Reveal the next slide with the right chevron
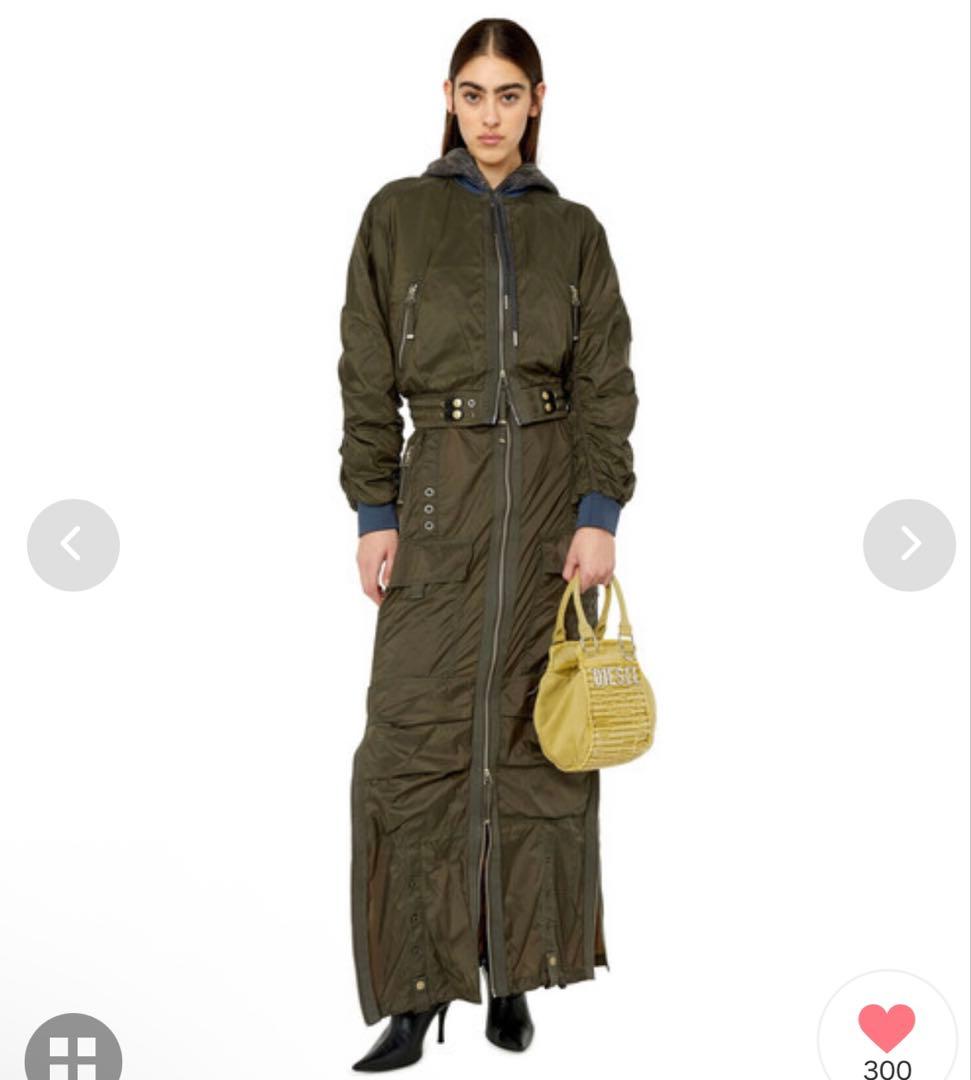 [x=908, y=544]
